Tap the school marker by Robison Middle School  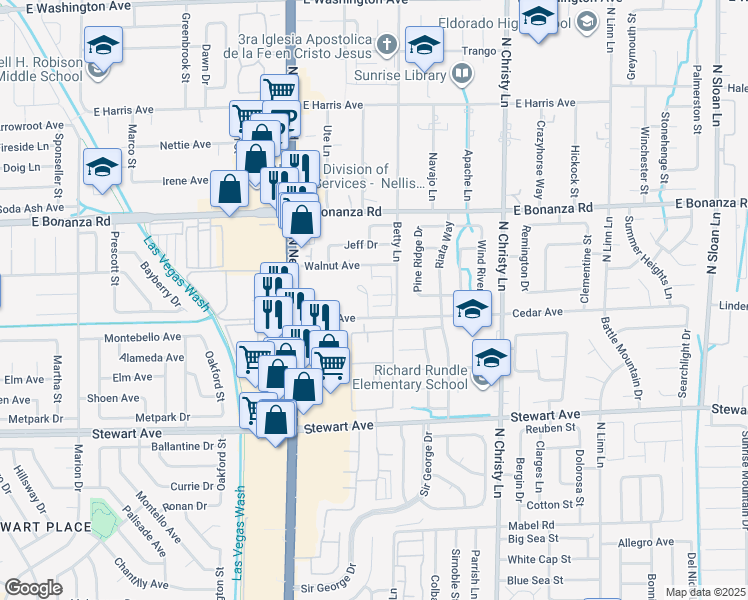(103, 48)
